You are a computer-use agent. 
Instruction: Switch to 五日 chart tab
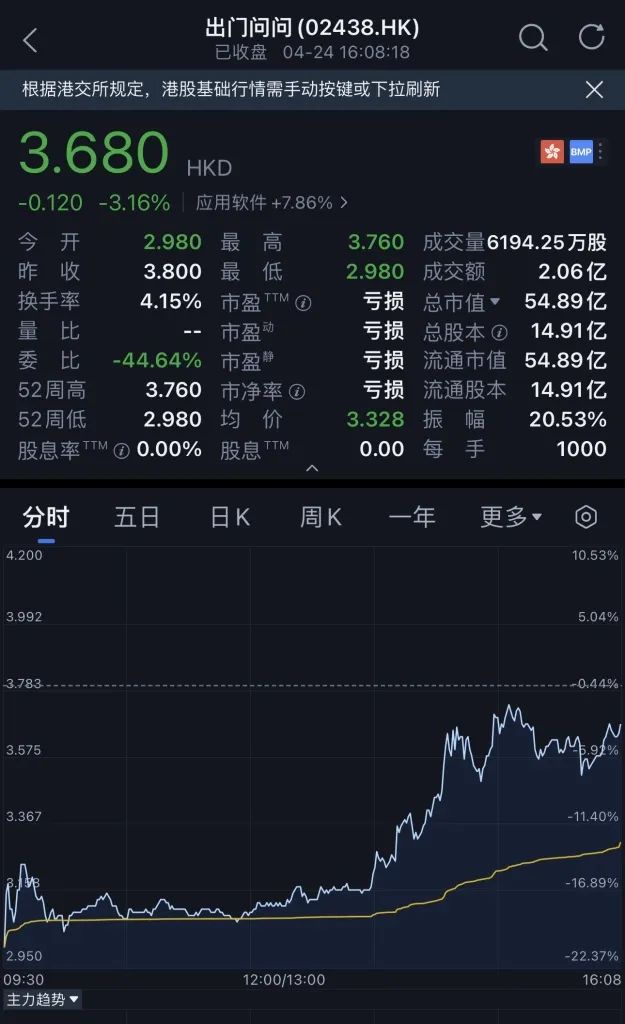[137, 517]
